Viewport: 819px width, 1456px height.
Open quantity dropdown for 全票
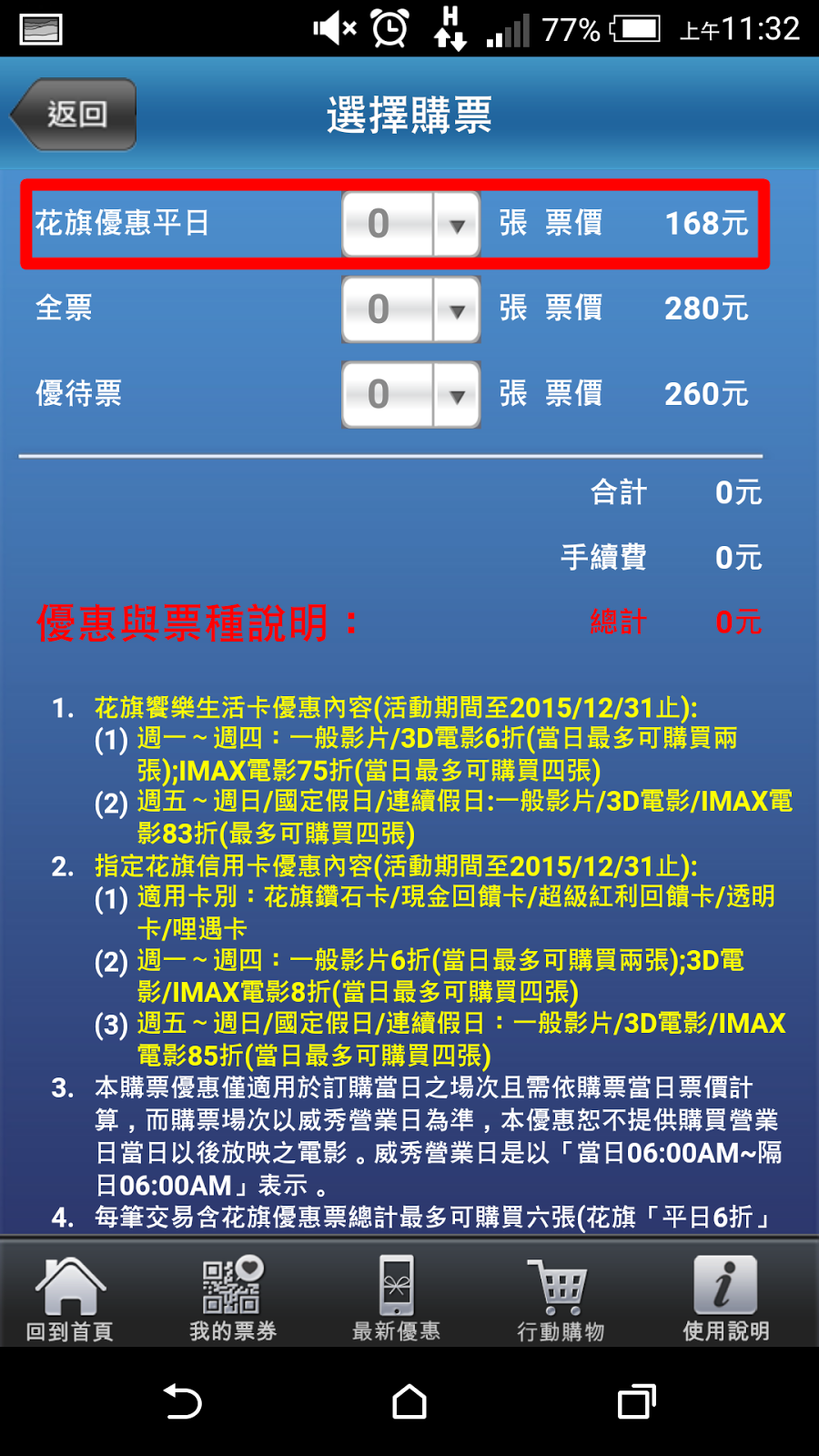point(411,309)
